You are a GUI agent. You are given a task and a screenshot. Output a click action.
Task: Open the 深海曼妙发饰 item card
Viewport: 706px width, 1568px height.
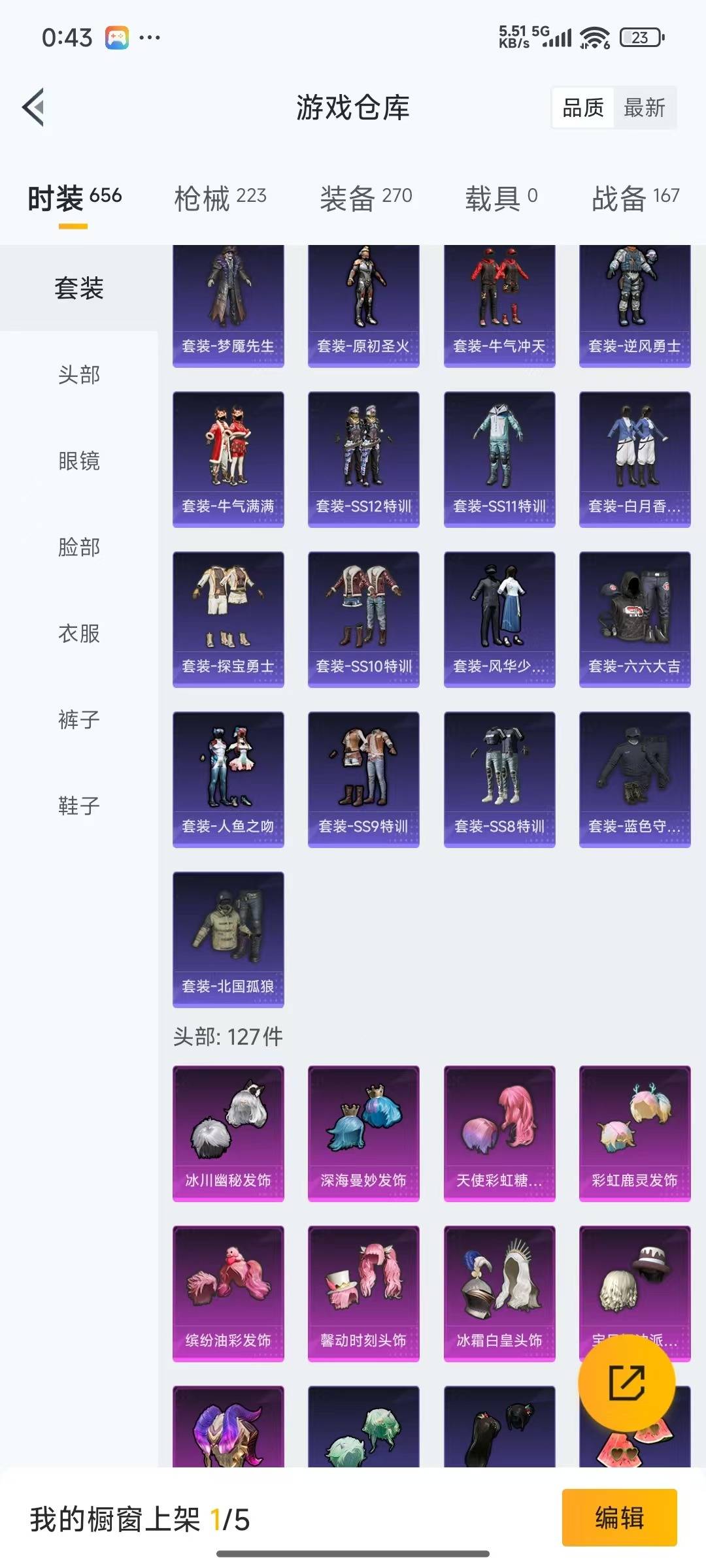(x=363, y=1134)
